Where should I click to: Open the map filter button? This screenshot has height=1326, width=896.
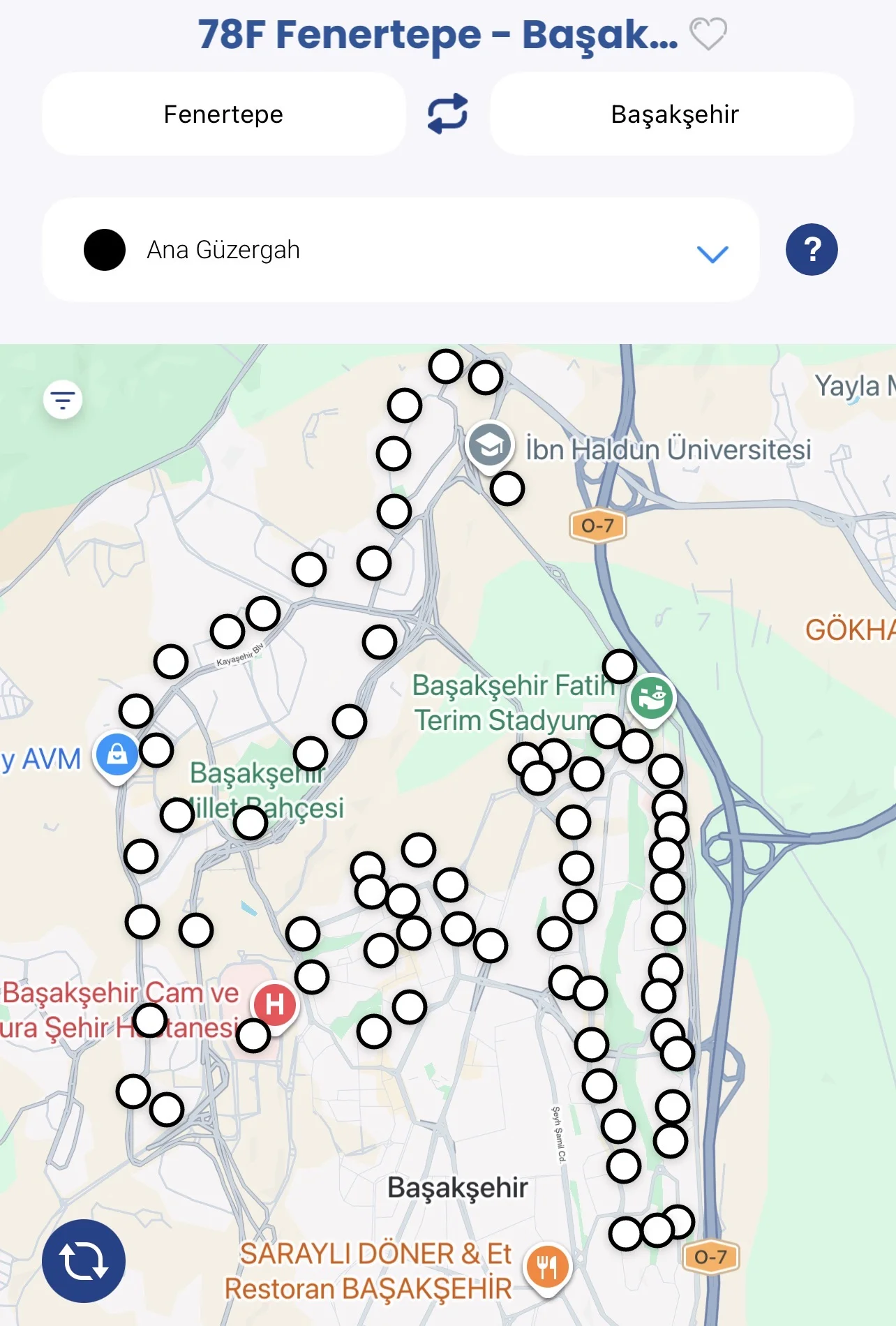click(x=63, y=400)
